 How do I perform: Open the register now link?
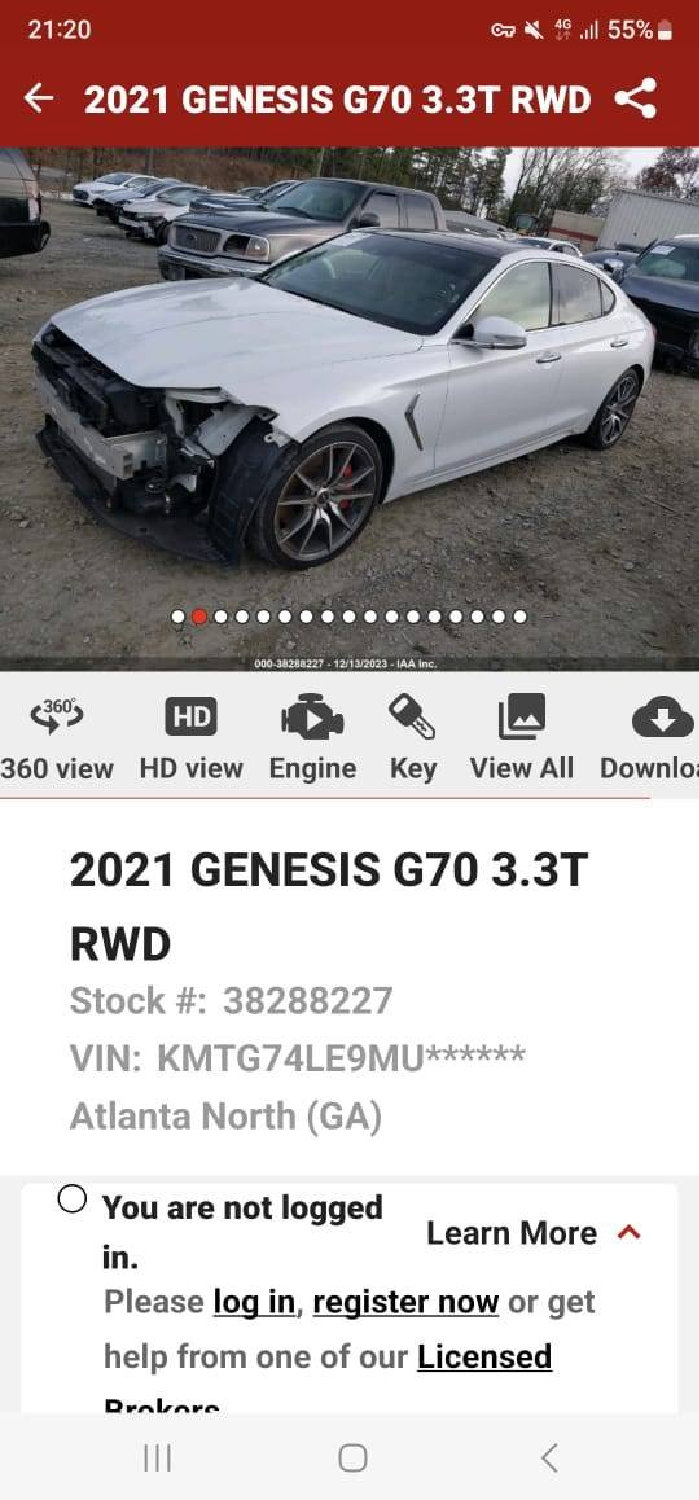pyautogui.click(x=405, y=1302)
